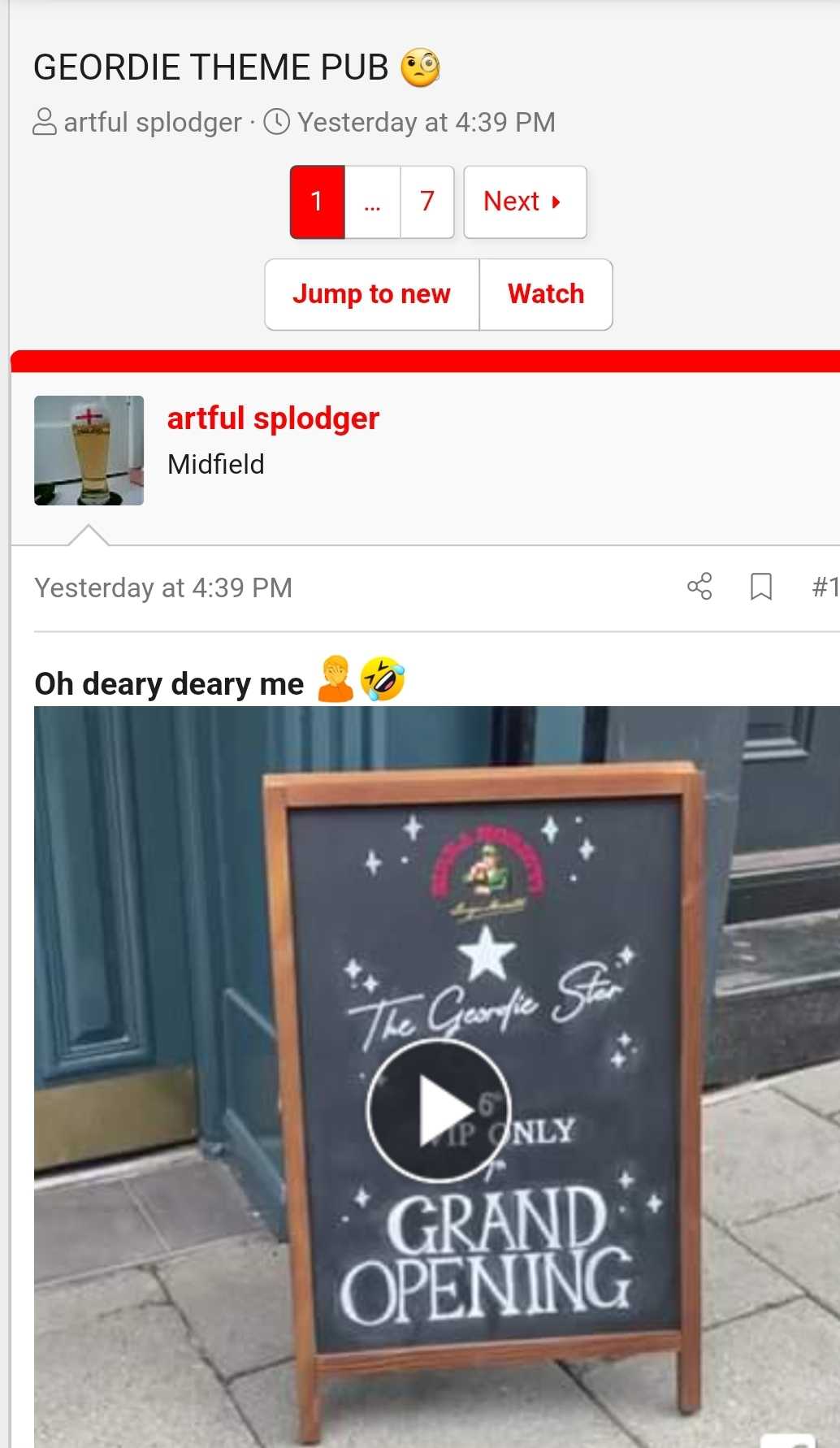This screenshot has height=1448, width=840.
Task: Bookmark the first post
Action: tap(761, 586)
